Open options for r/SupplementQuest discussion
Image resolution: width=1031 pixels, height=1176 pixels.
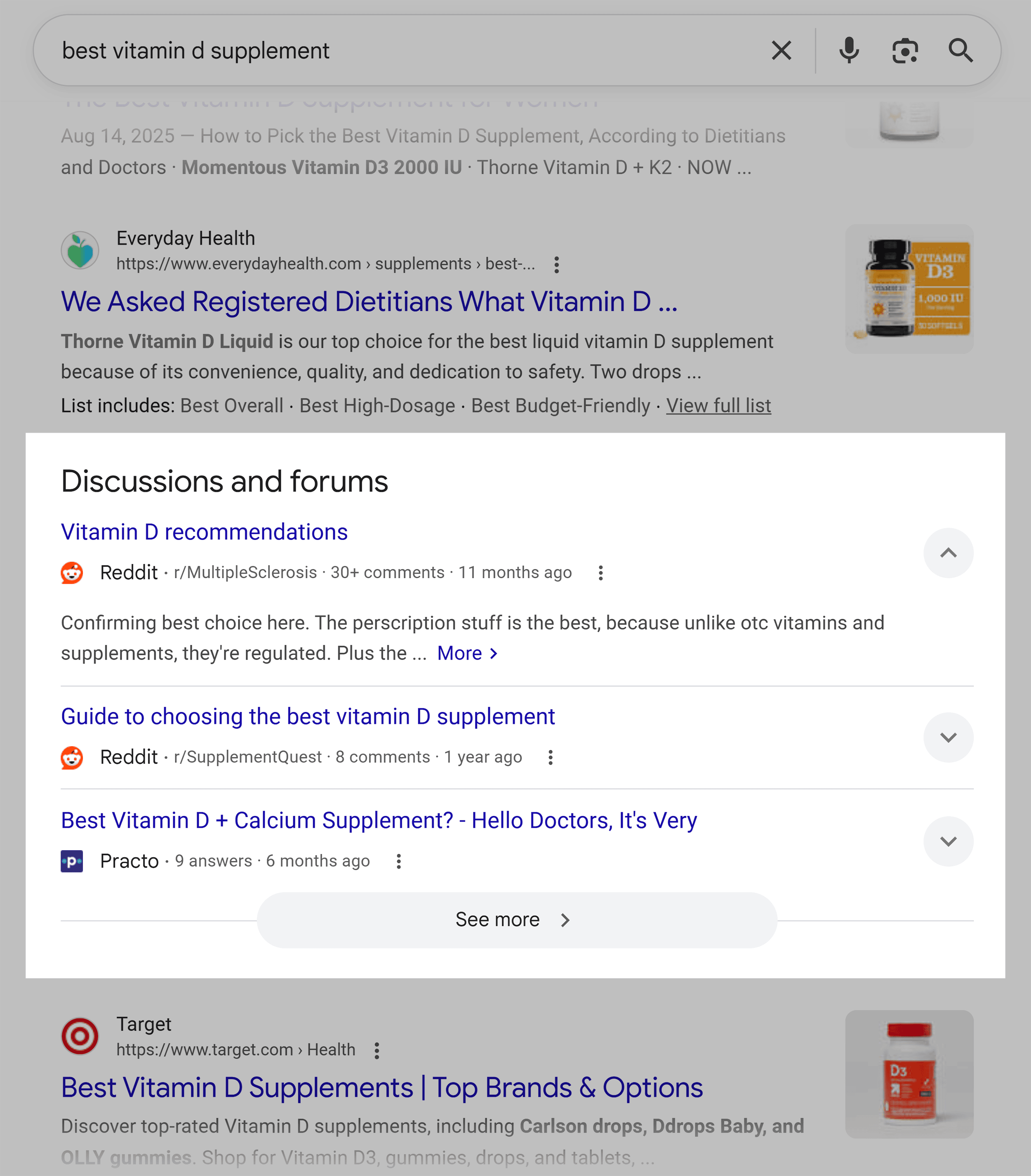coord(550,758)
